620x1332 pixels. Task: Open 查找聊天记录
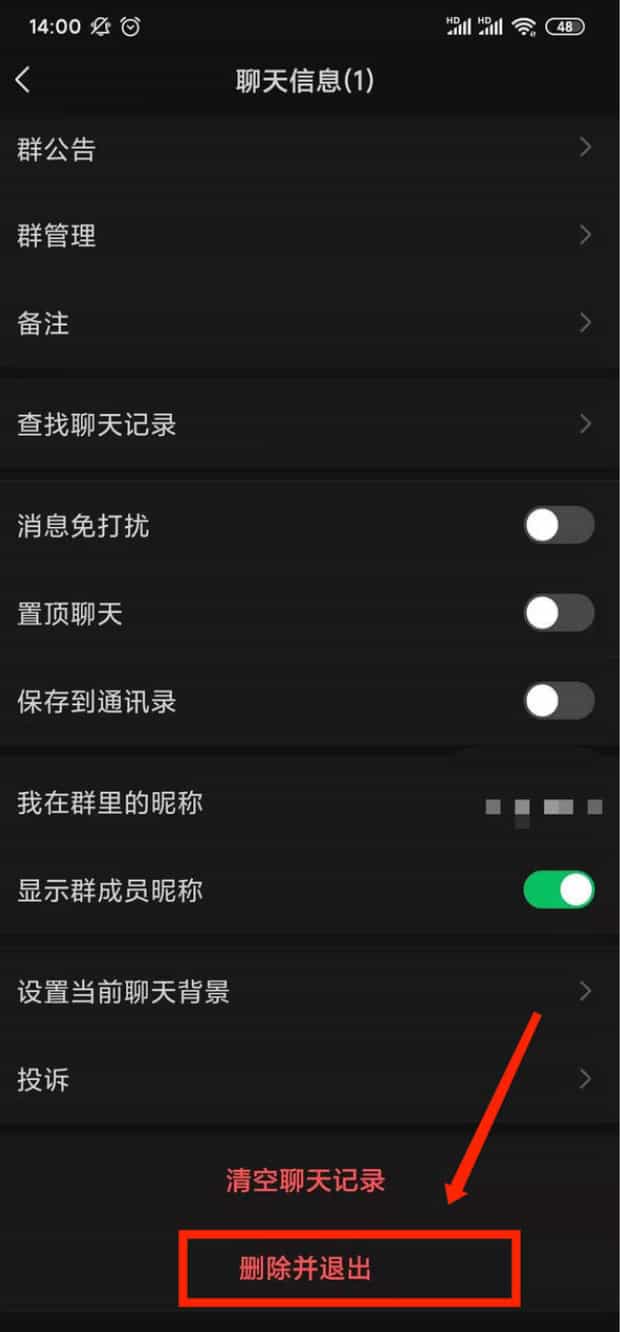pos(310,424)
